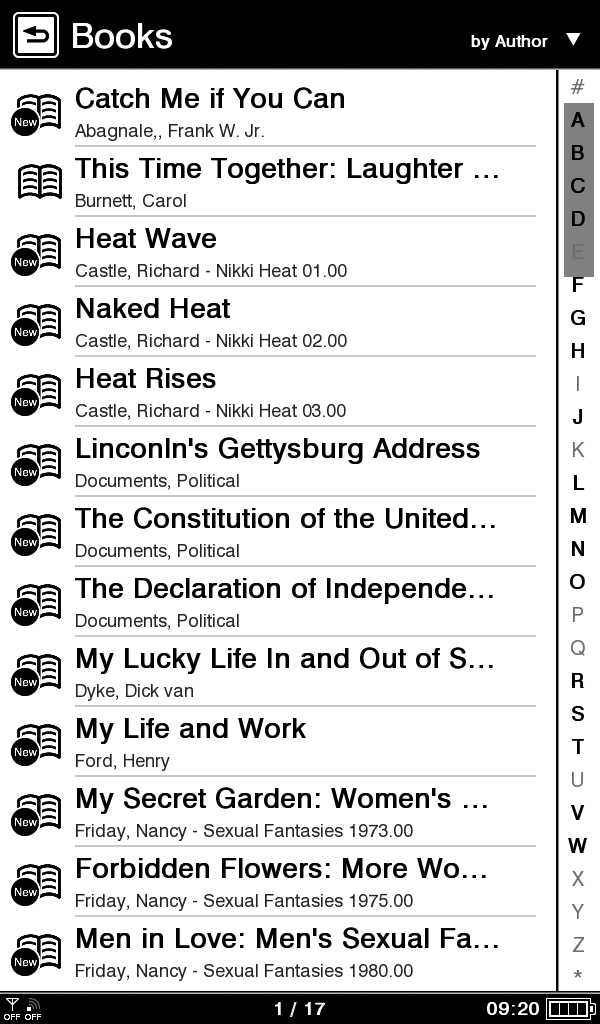Go back from the Books list
The height and width of the screenshot is (1024, 600).
pyautogui.click(x=36, y=36)
